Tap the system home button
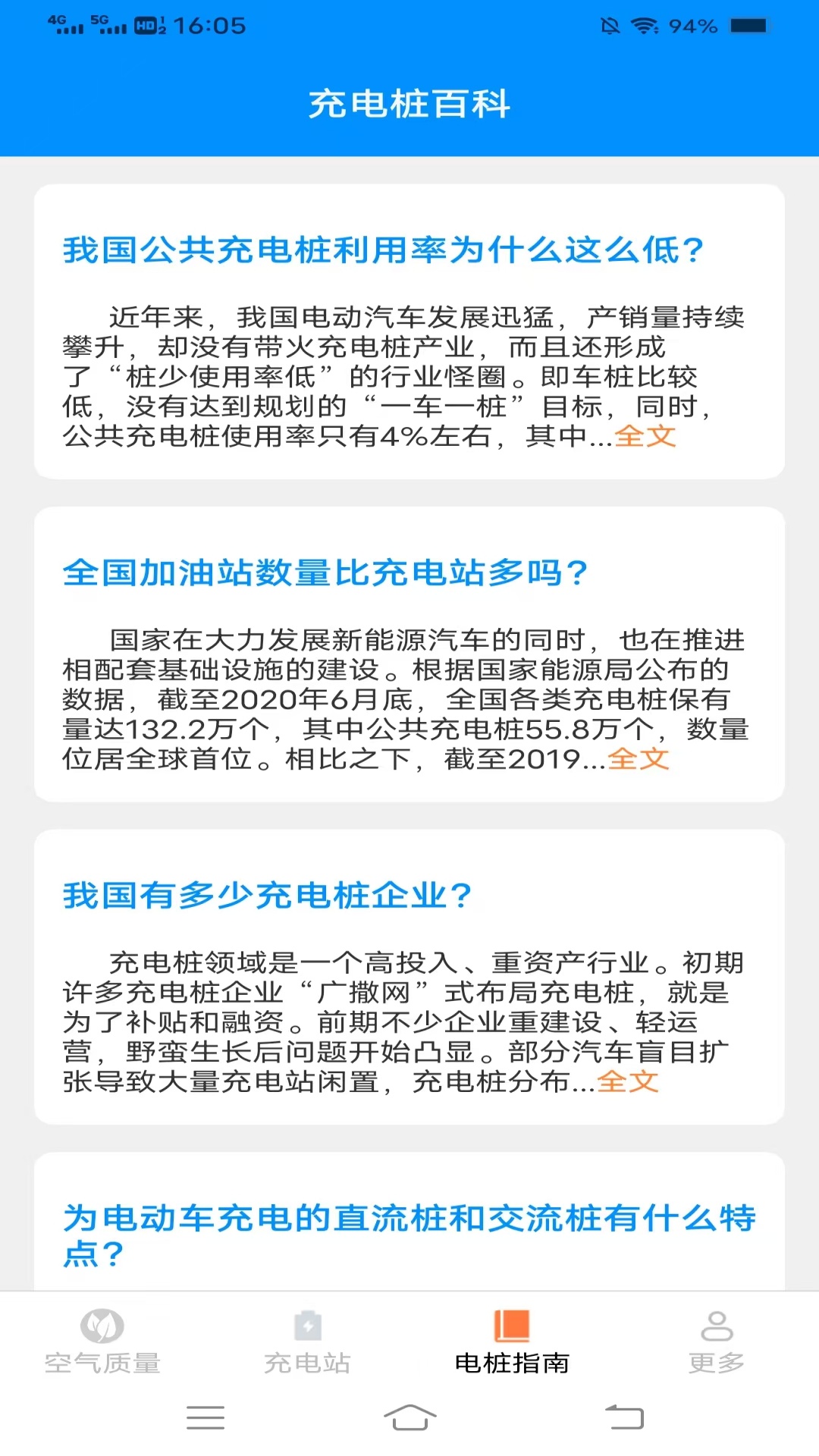The height and width of the screenshot is (1456, 819). (409, 1417)
